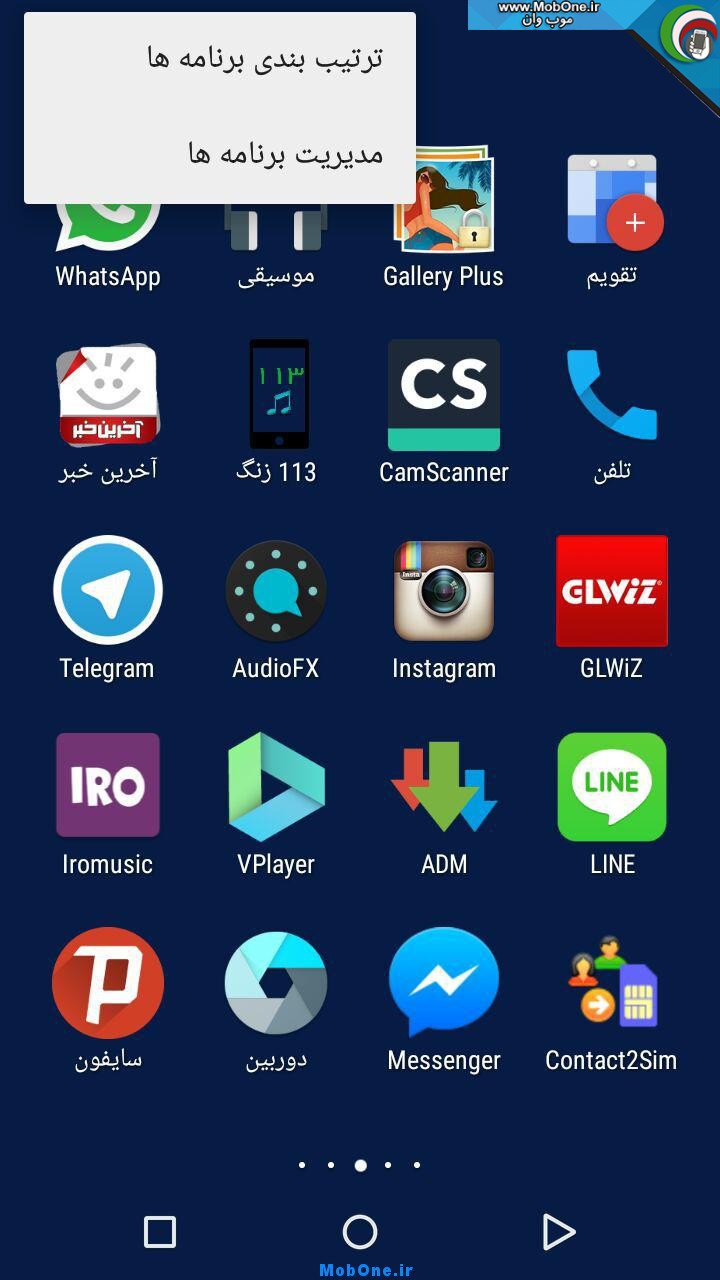Image resolution: width=720 pixels, height=1280 pixels.
Task: Launch the آخرین خبر news app
Action: [108, 396]
